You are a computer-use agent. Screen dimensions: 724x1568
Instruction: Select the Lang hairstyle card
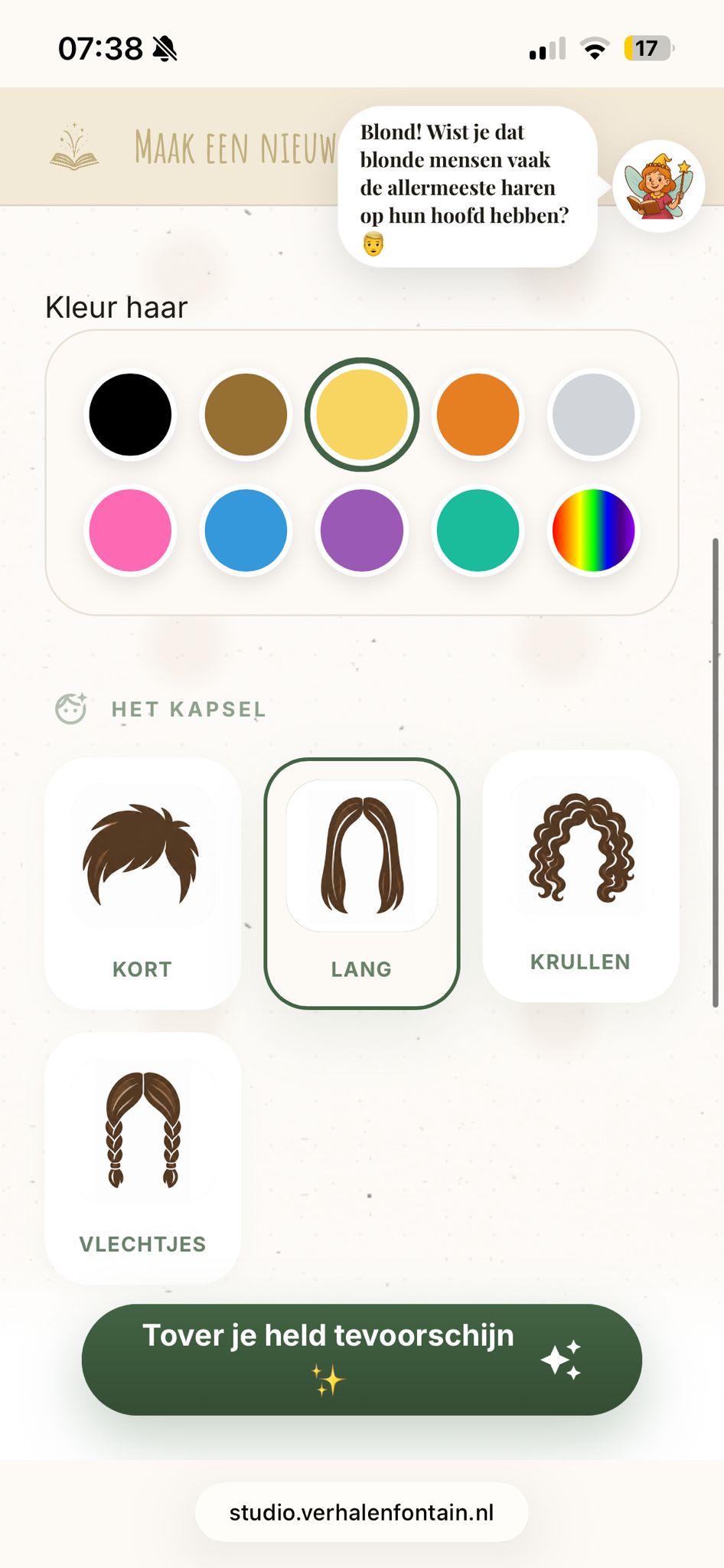tap(362, 884)
